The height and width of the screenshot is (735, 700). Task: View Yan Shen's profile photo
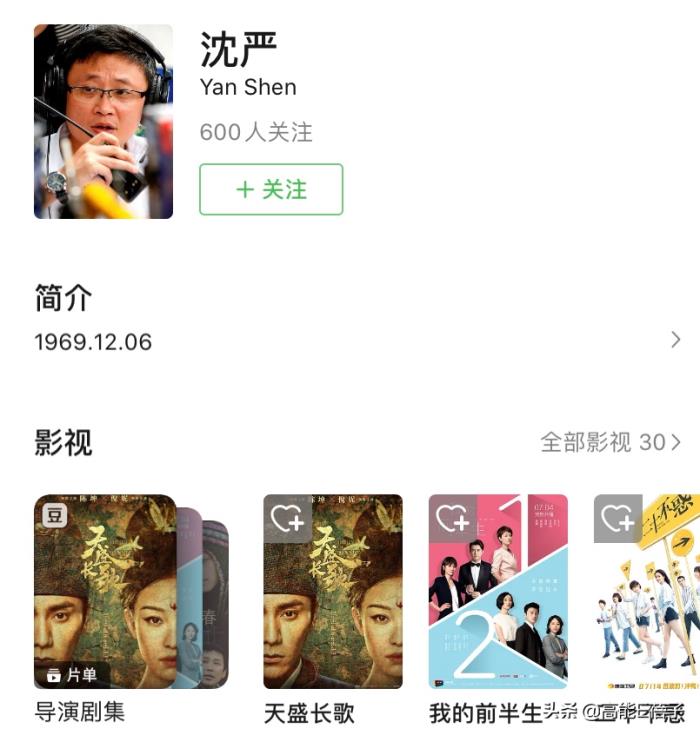pos(103,121)
